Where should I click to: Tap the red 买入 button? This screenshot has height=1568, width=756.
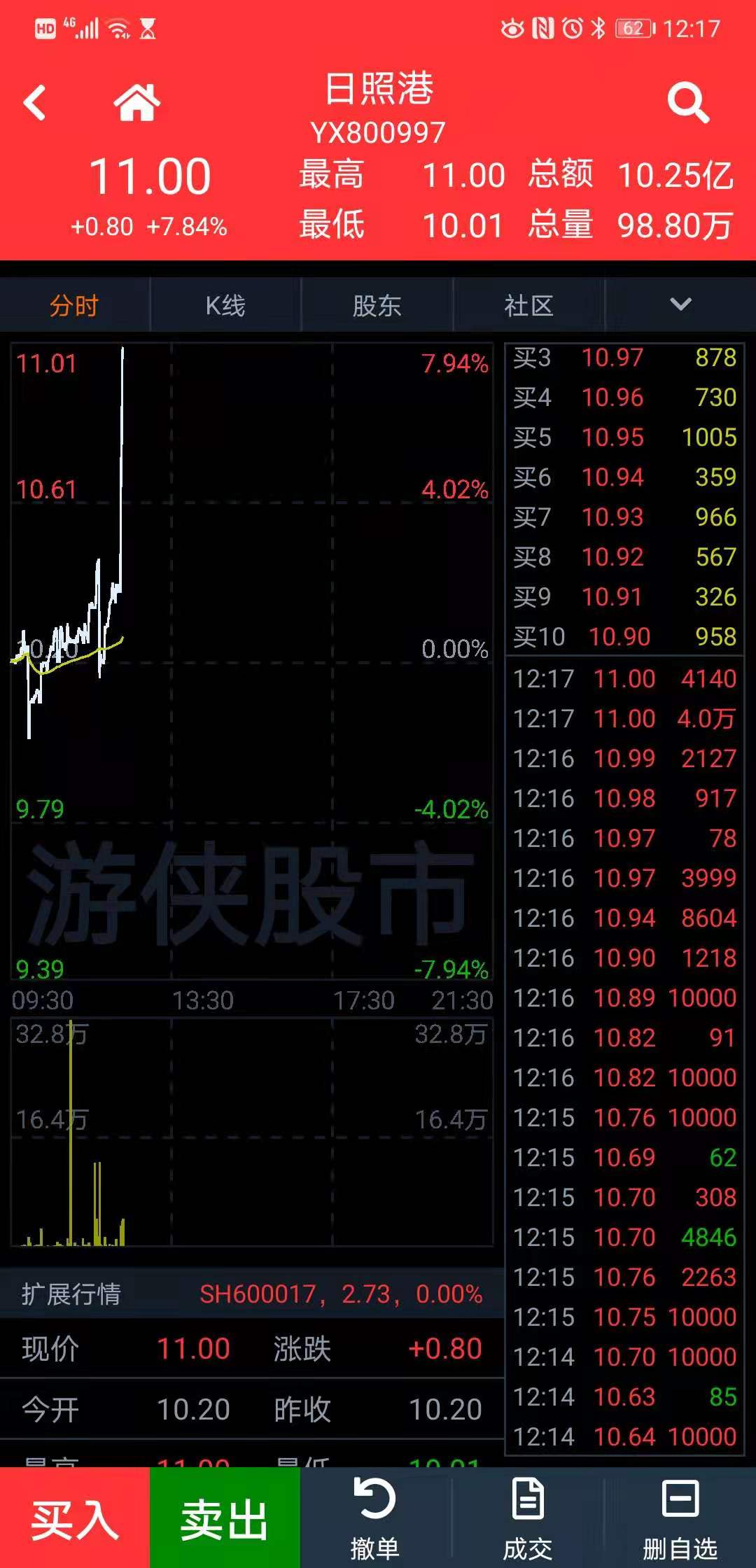point(75,1518)
